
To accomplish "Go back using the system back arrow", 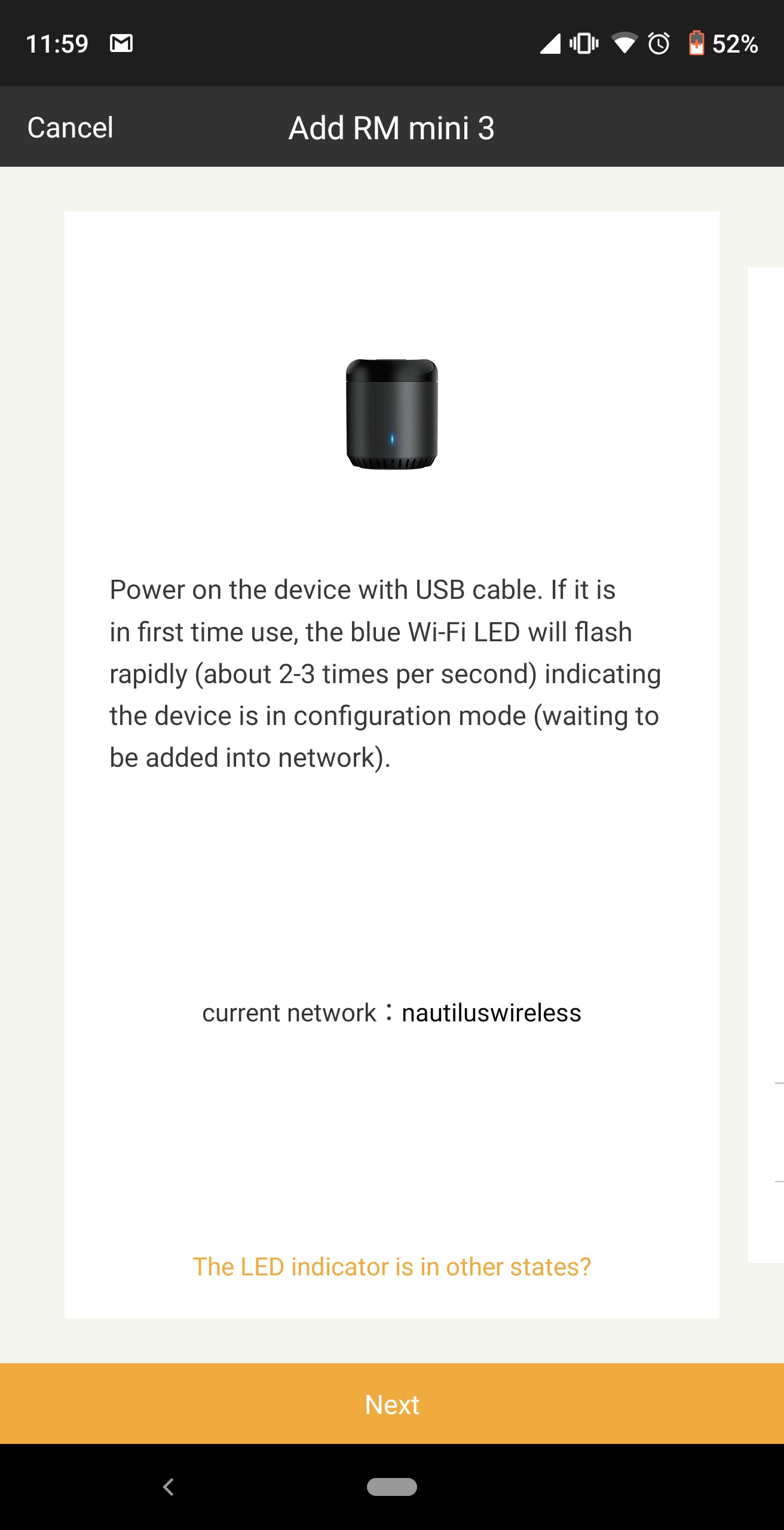I will pyautogui.click(x=169, y=1486).
